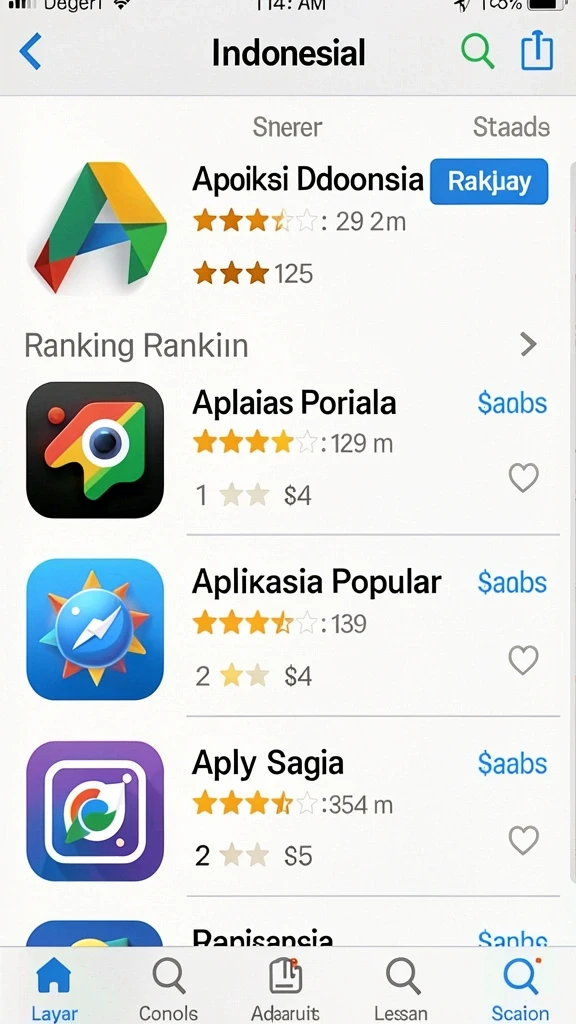Open search from the green magnifier icon
576x1024 pixels.
[477, 51]
